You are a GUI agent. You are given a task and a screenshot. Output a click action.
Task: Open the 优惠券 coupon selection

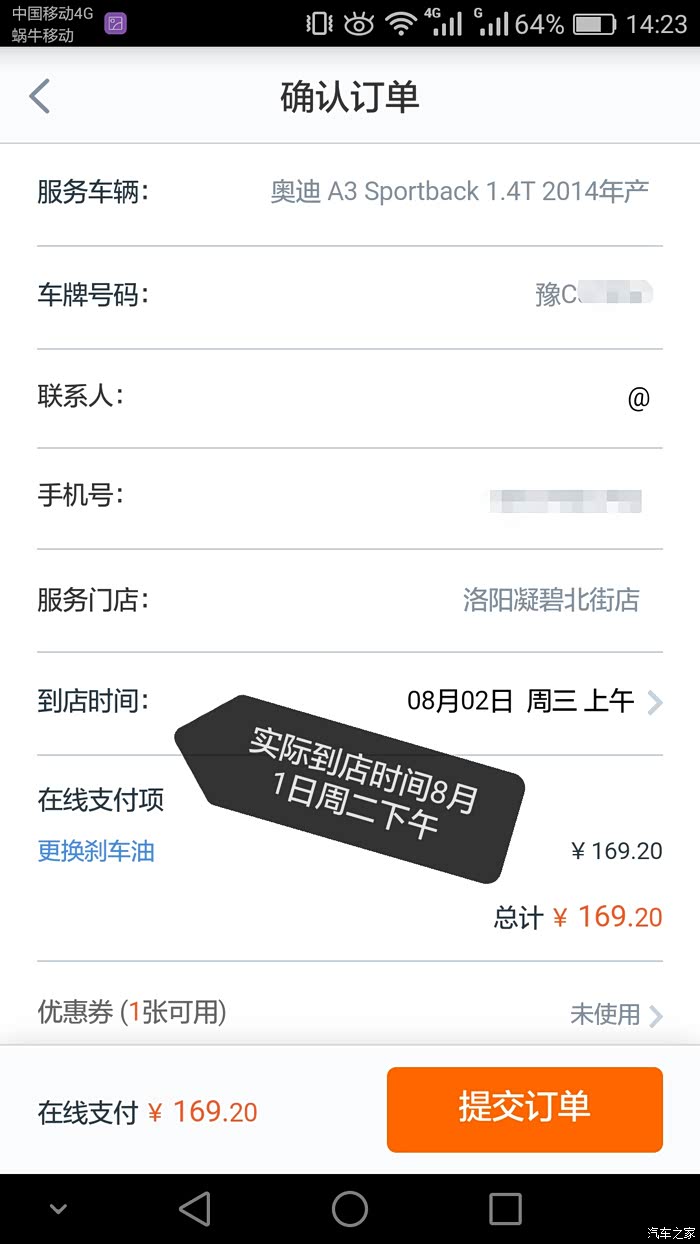(350, 1013)
